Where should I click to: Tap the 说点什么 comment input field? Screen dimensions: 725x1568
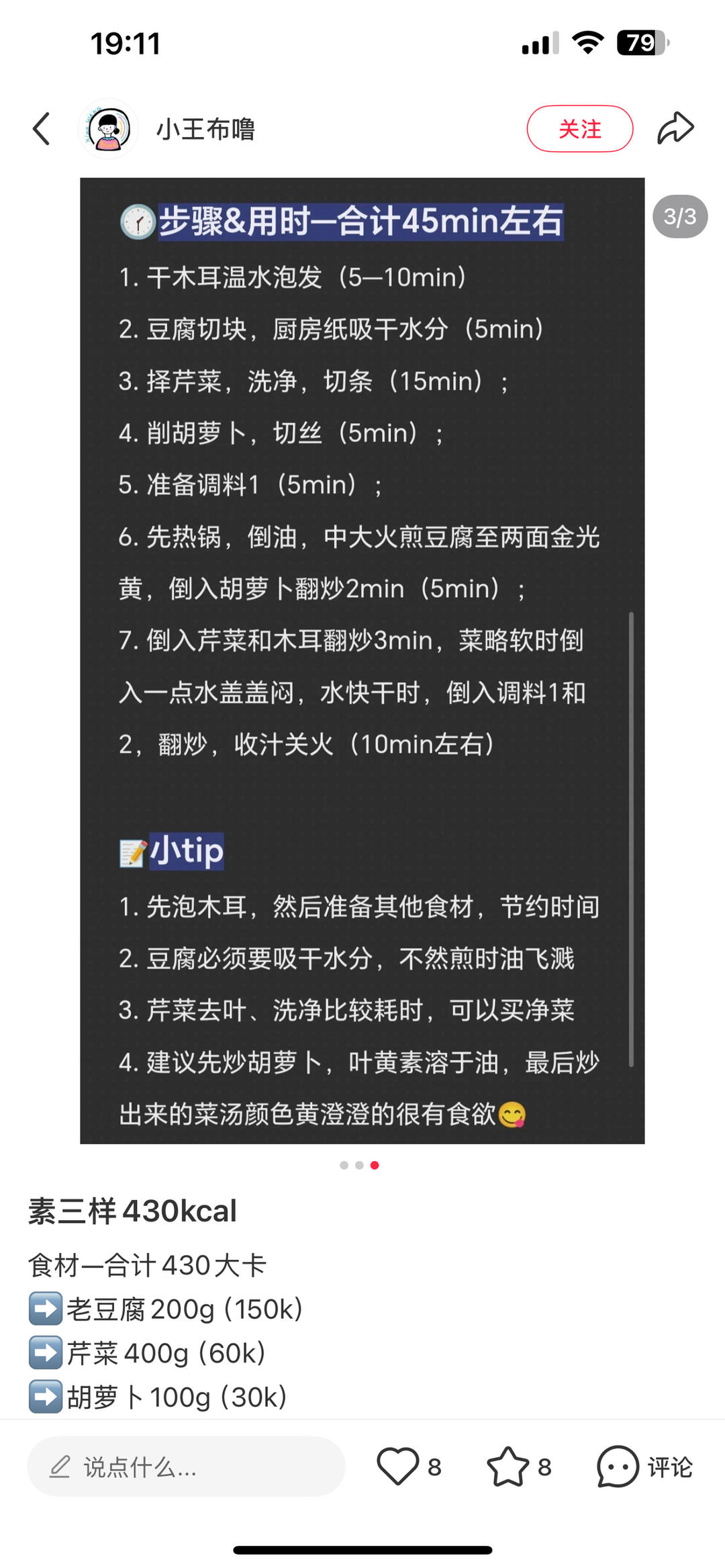click(x=186, y=1467)
